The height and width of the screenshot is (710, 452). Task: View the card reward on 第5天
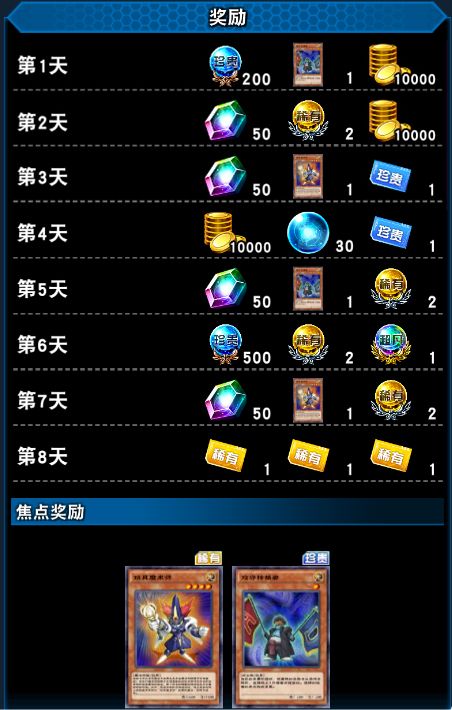tap(308, 288)
